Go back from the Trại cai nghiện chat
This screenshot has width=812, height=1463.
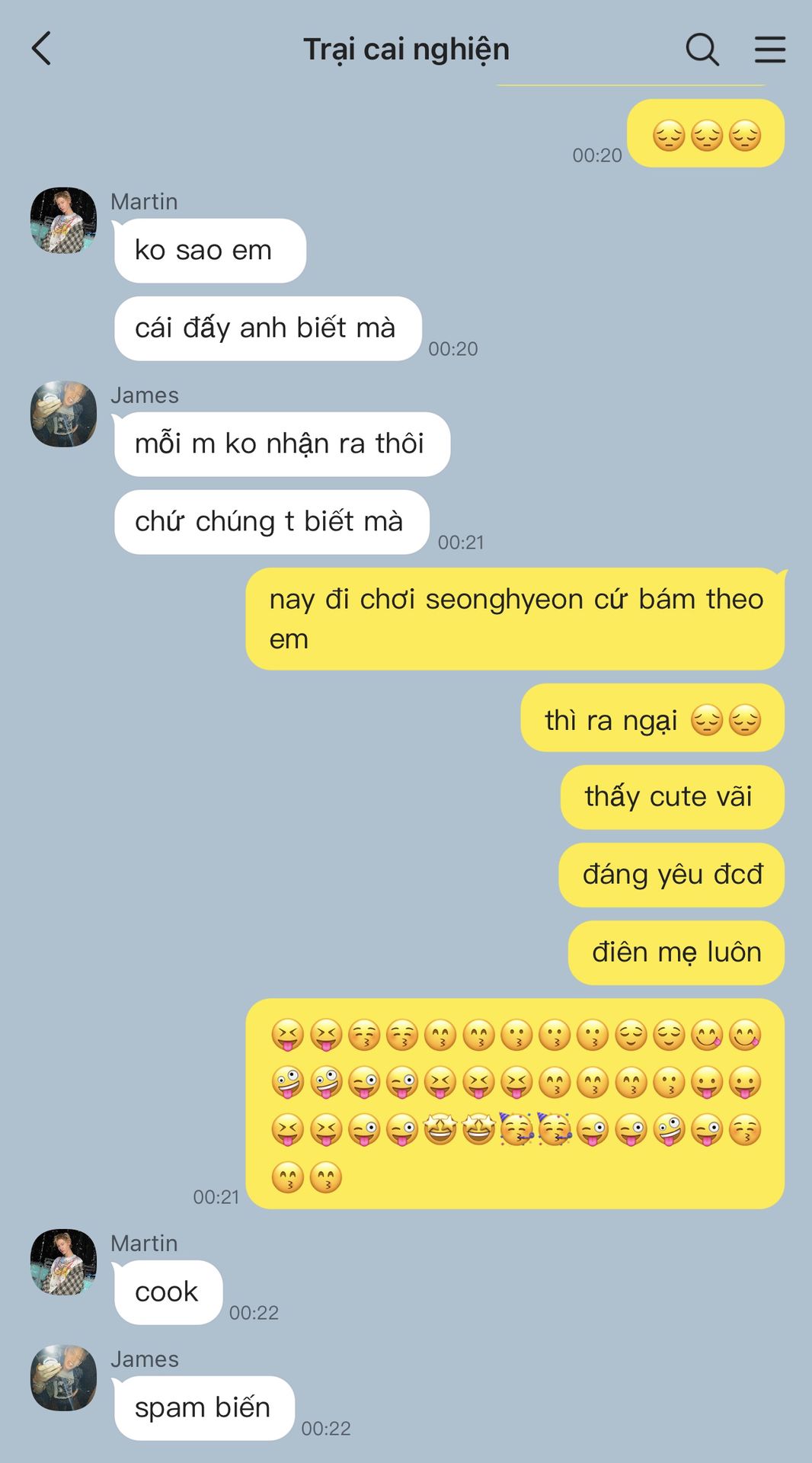42,49
